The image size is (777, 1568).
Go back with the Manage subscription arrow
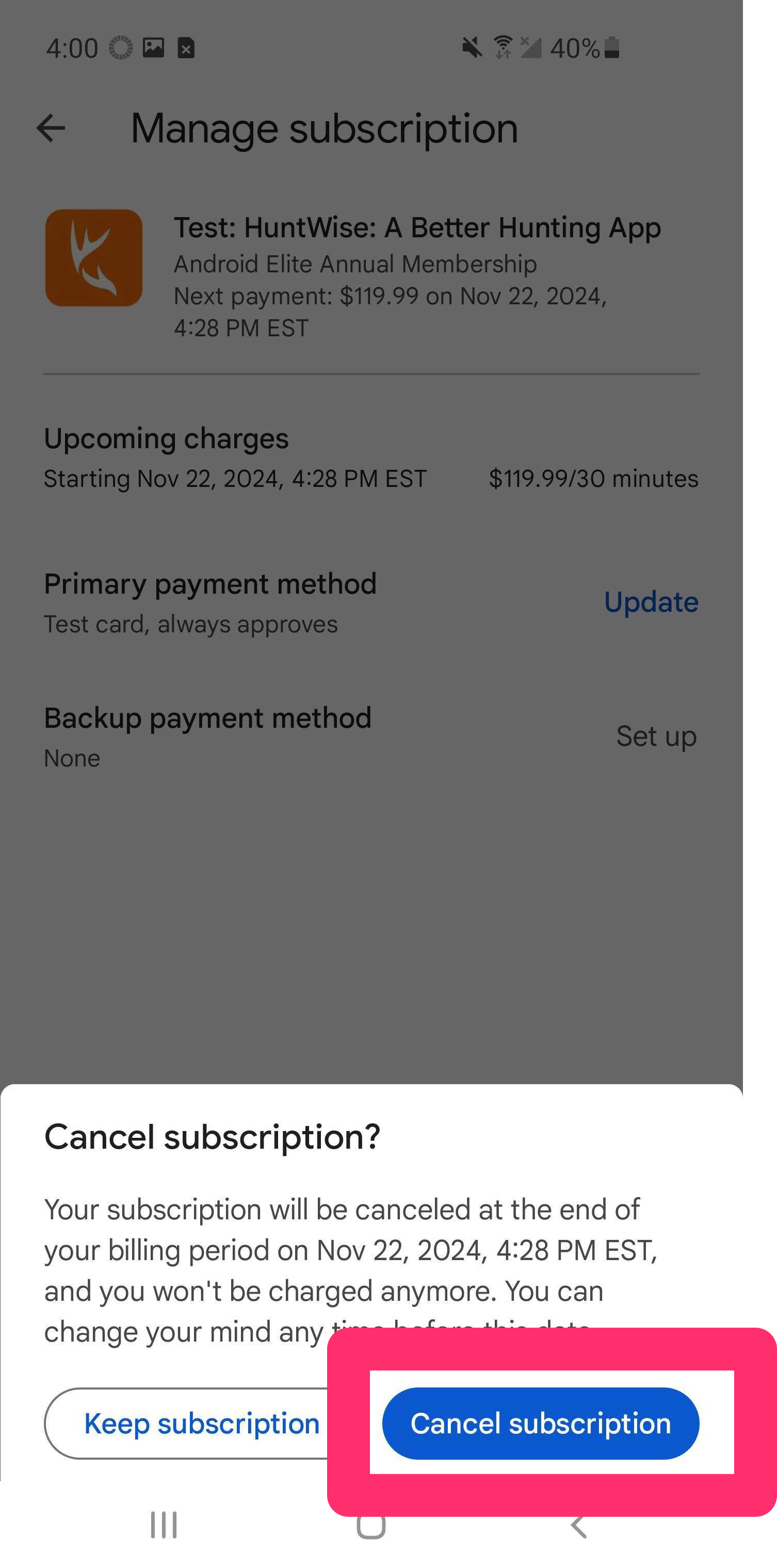pyautogui.click(x=51, y=128)
